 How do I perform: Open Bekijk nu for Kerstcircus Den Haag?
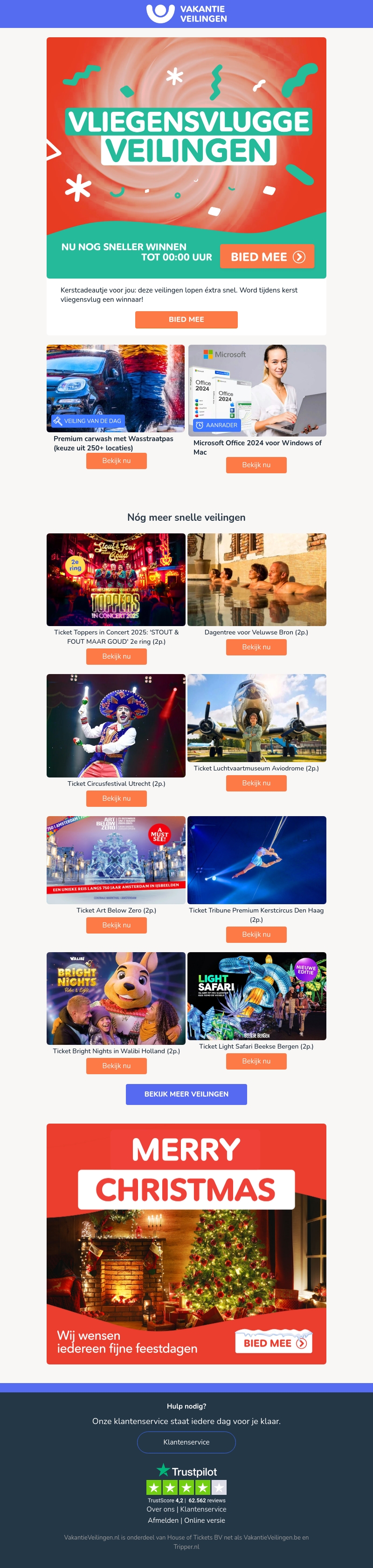tap(256, 934)
